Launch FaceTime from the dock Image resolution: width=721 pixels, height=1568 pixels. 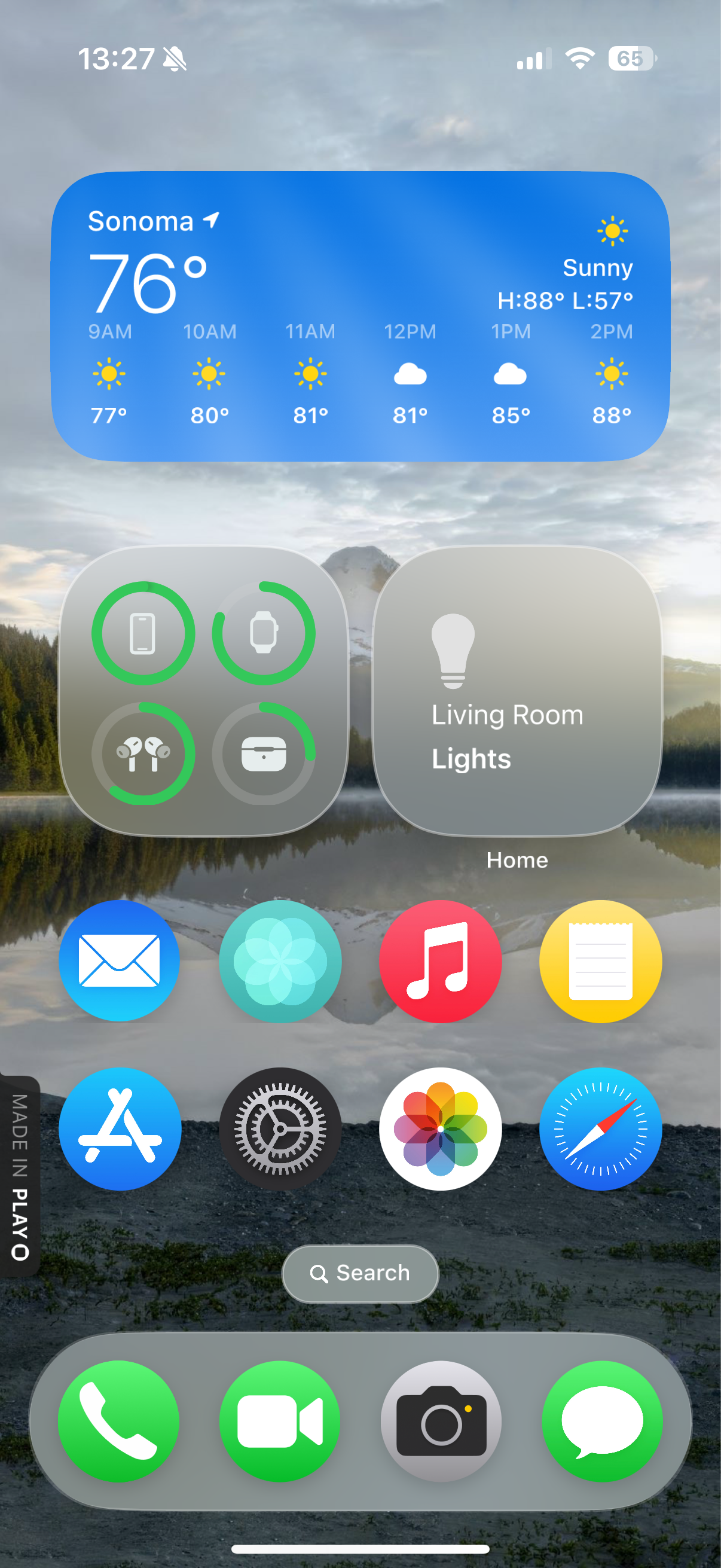[280, 1421]
